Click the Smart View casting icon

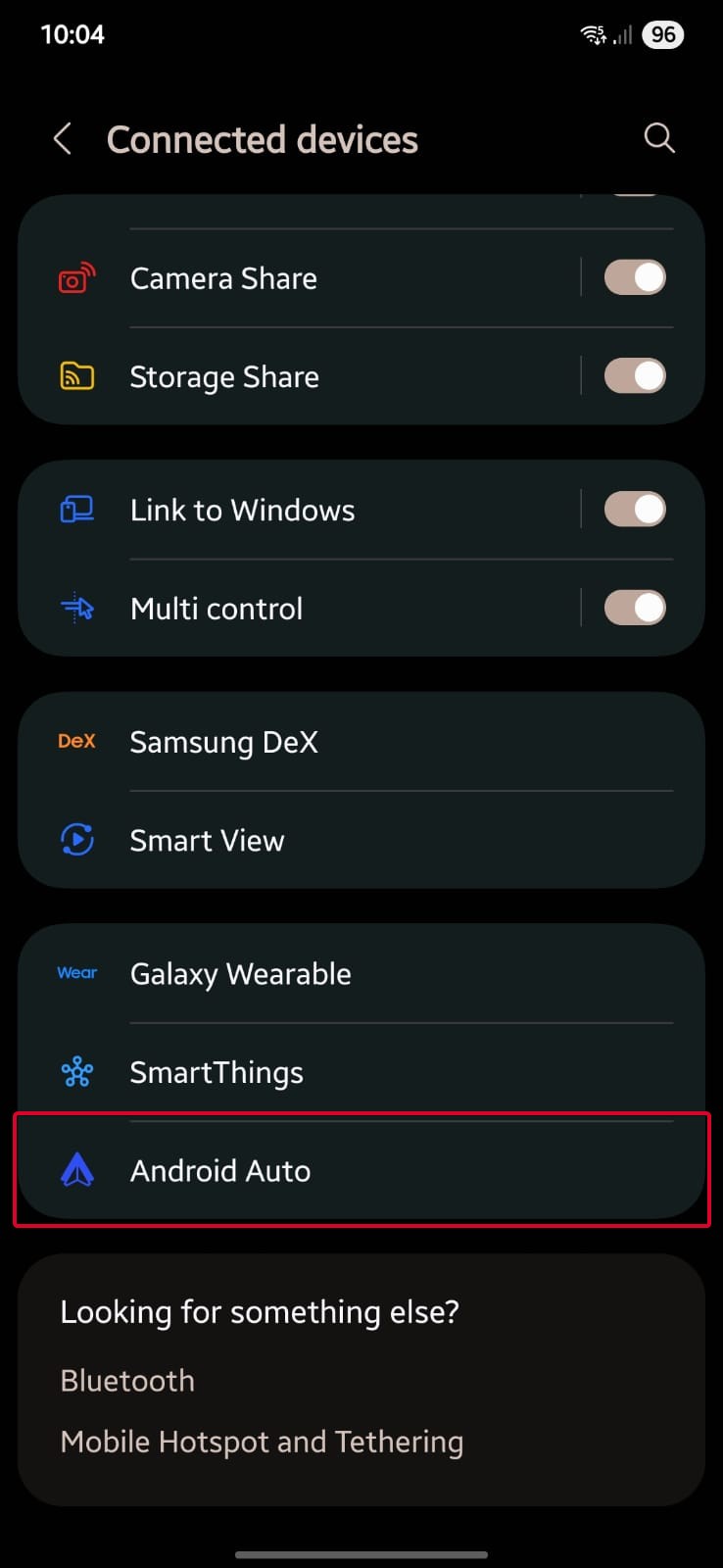pos(76,840)
